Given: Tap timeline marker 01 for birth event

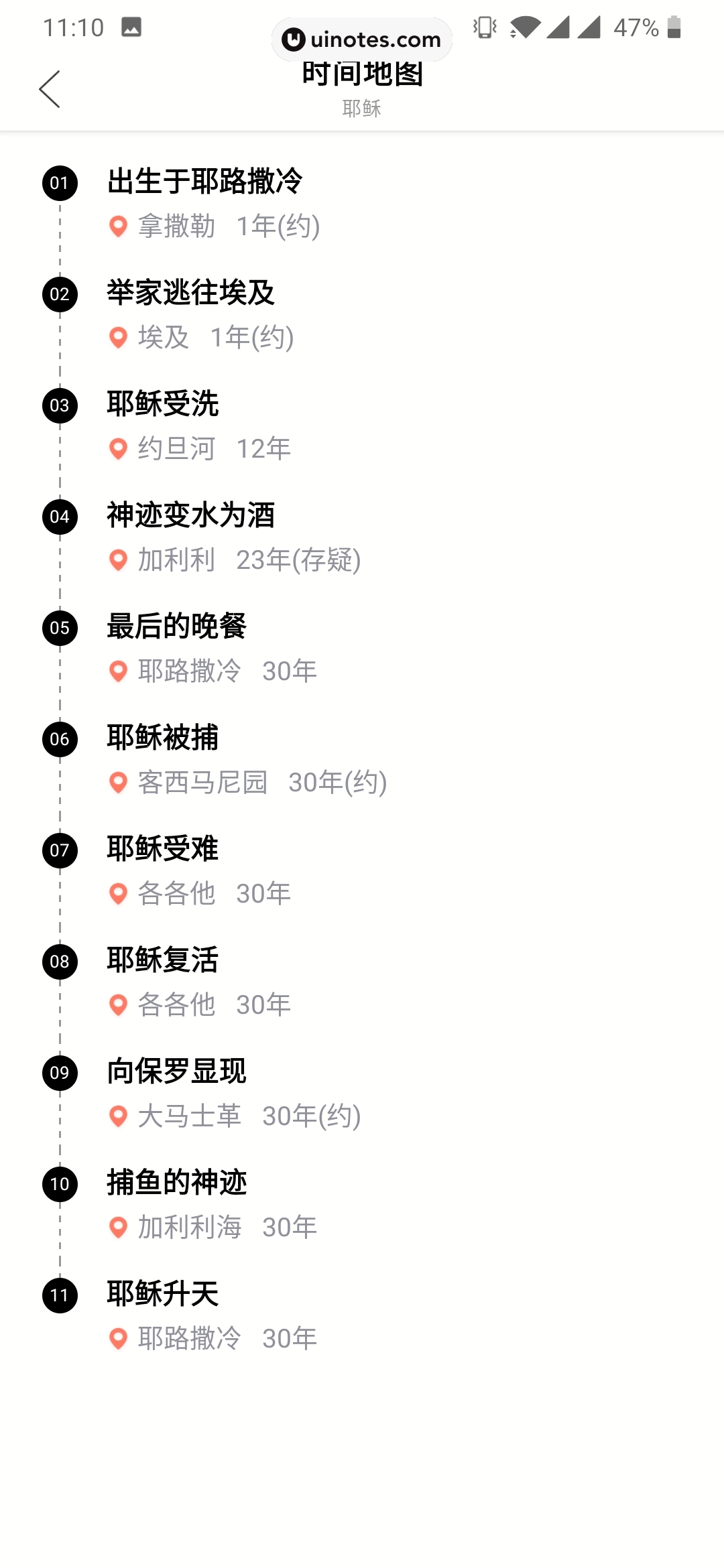Looking at the screenshot, I should [x=59, y=183].
